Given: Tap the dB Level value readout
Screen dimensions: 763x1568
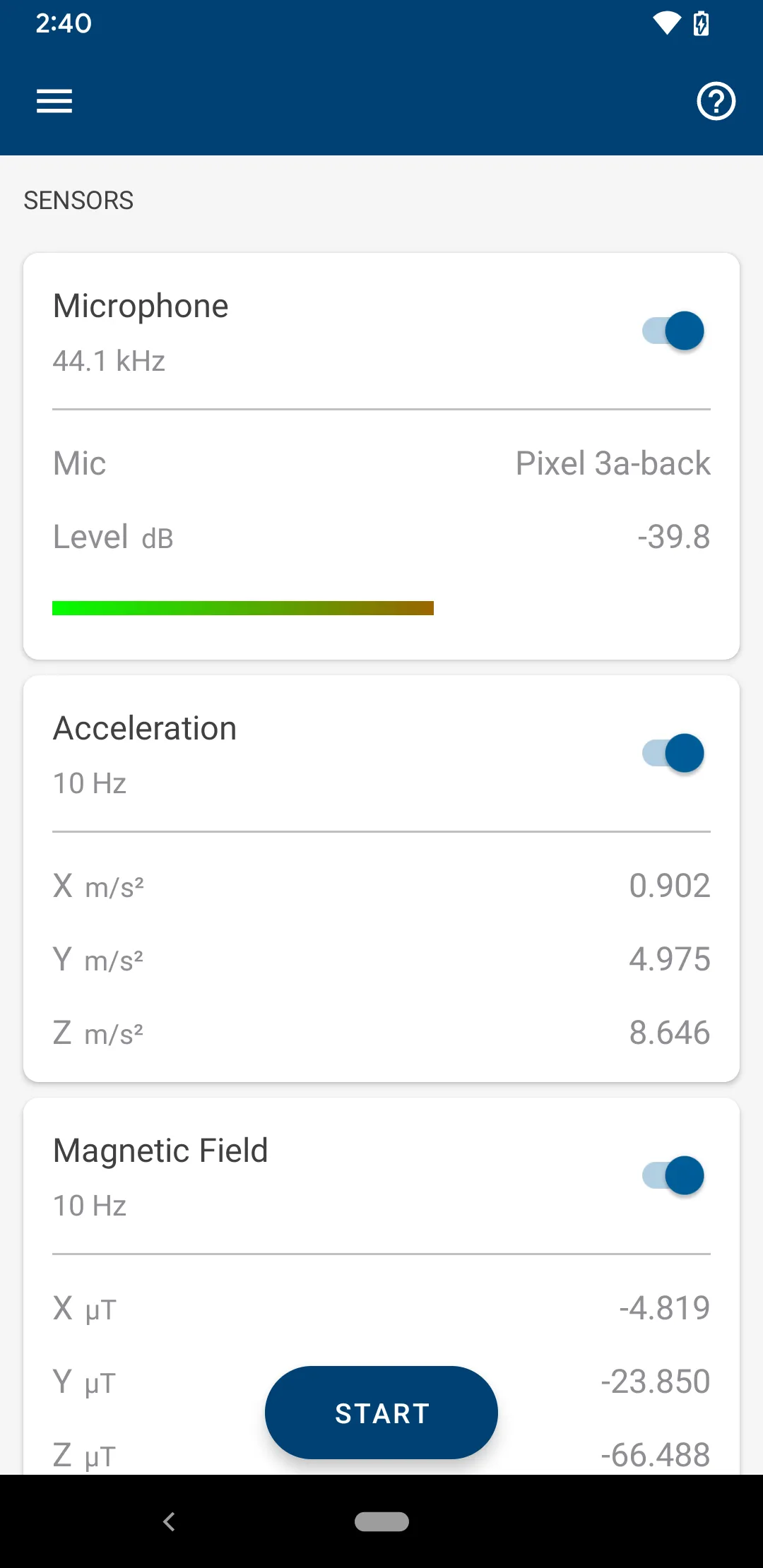Looking at the screenshot, I should click(673, 537).
